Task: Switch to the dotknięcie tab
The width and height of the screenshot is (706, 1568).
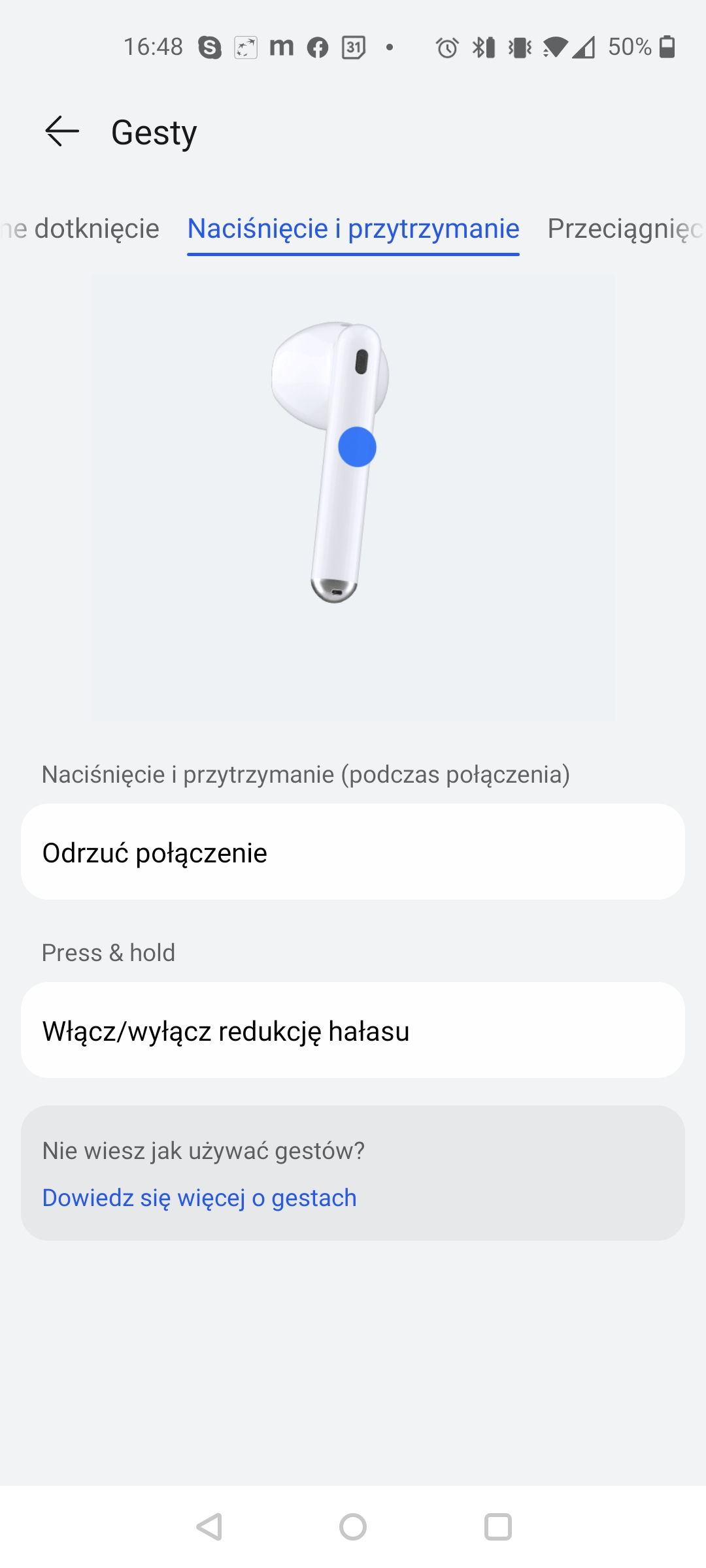Action: [x=82, y=229]
